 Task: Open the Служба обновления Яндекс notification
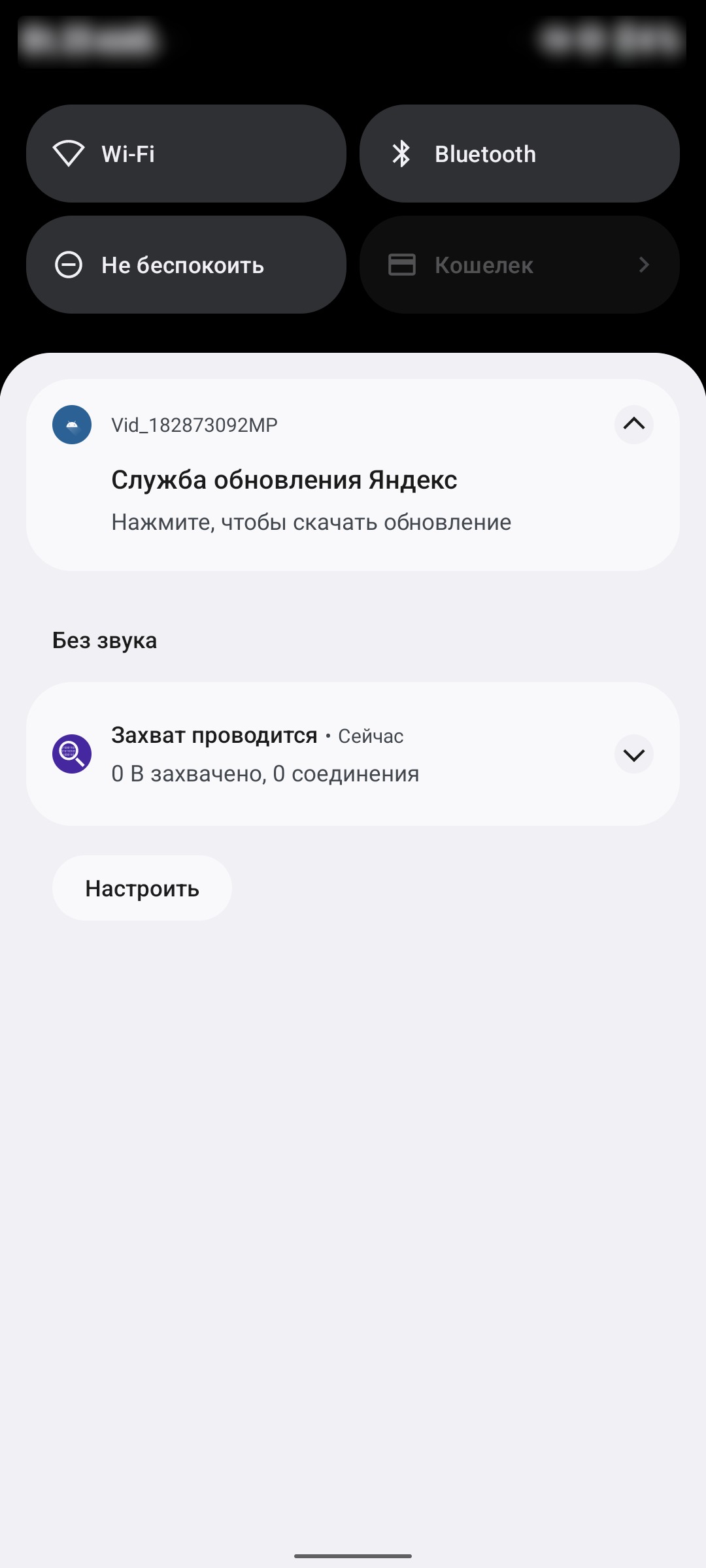point(311,500)
